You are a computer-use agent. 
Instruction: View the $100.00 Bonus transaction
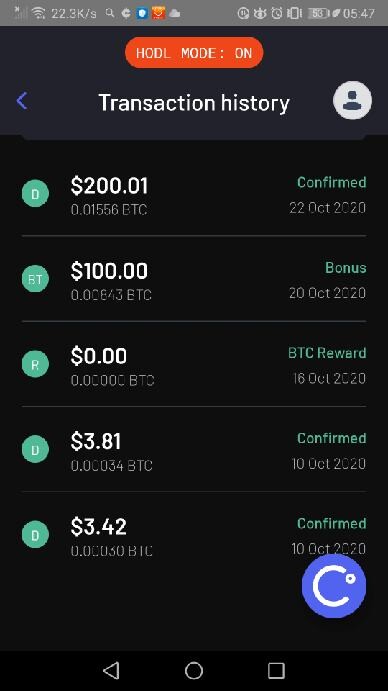click(194, 279)
